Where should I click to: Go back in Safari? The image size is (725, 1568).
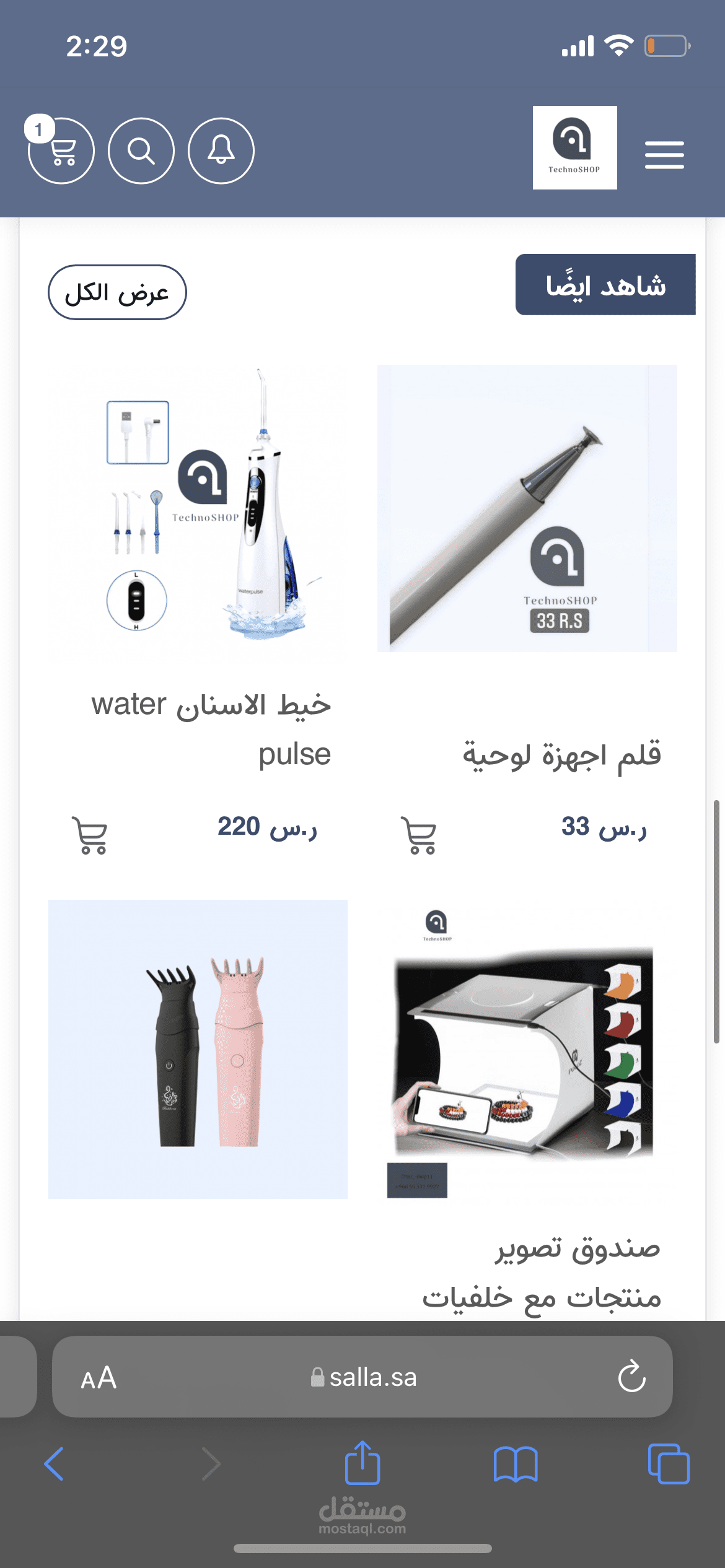click(x=55, y=1464)
